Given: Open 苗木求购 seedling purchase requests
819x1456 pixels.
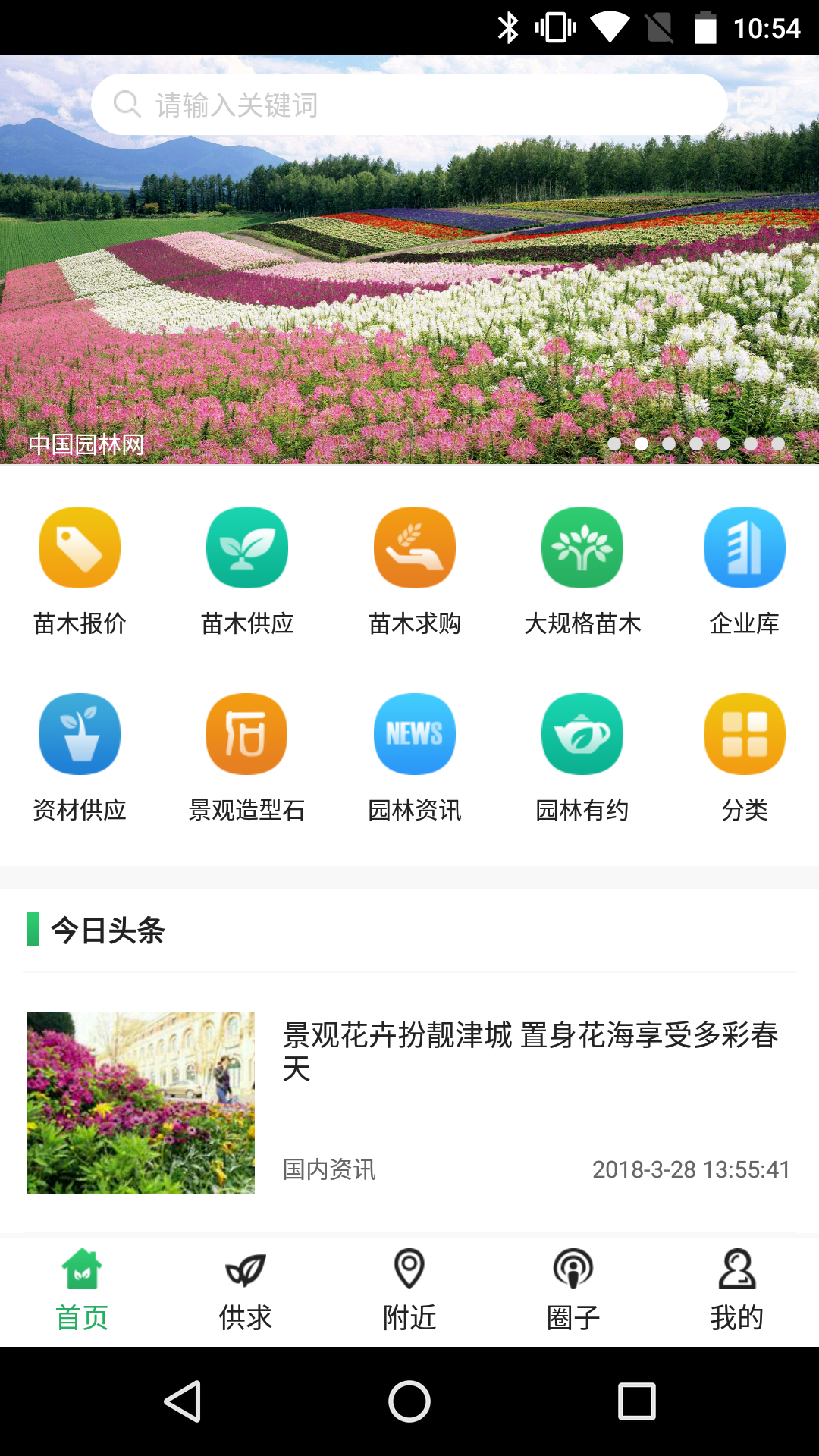Looking at the screenshot, I should tap(414, 547).
